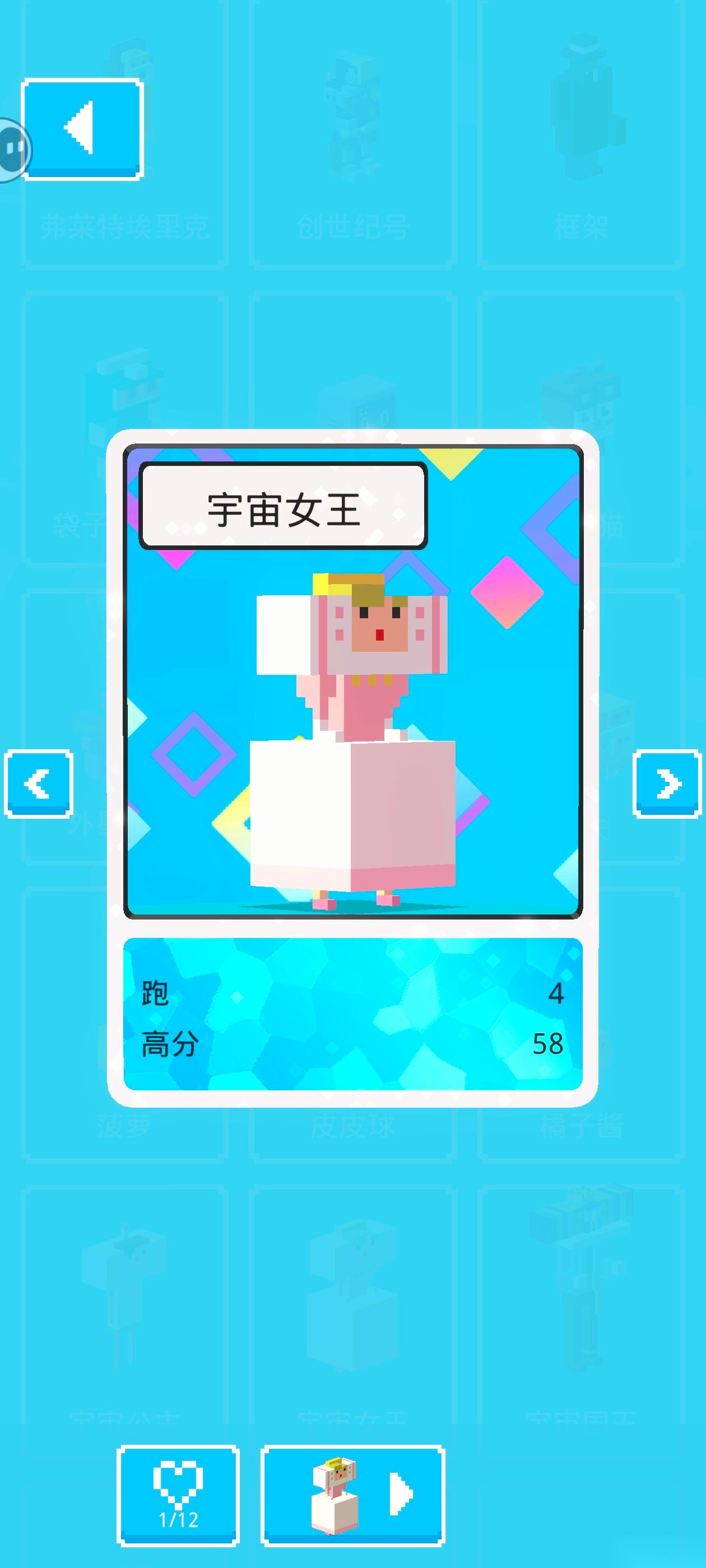Tap the heart favorites button showing 1/12
706x1568 pixels.
[x=178, y=1496]
